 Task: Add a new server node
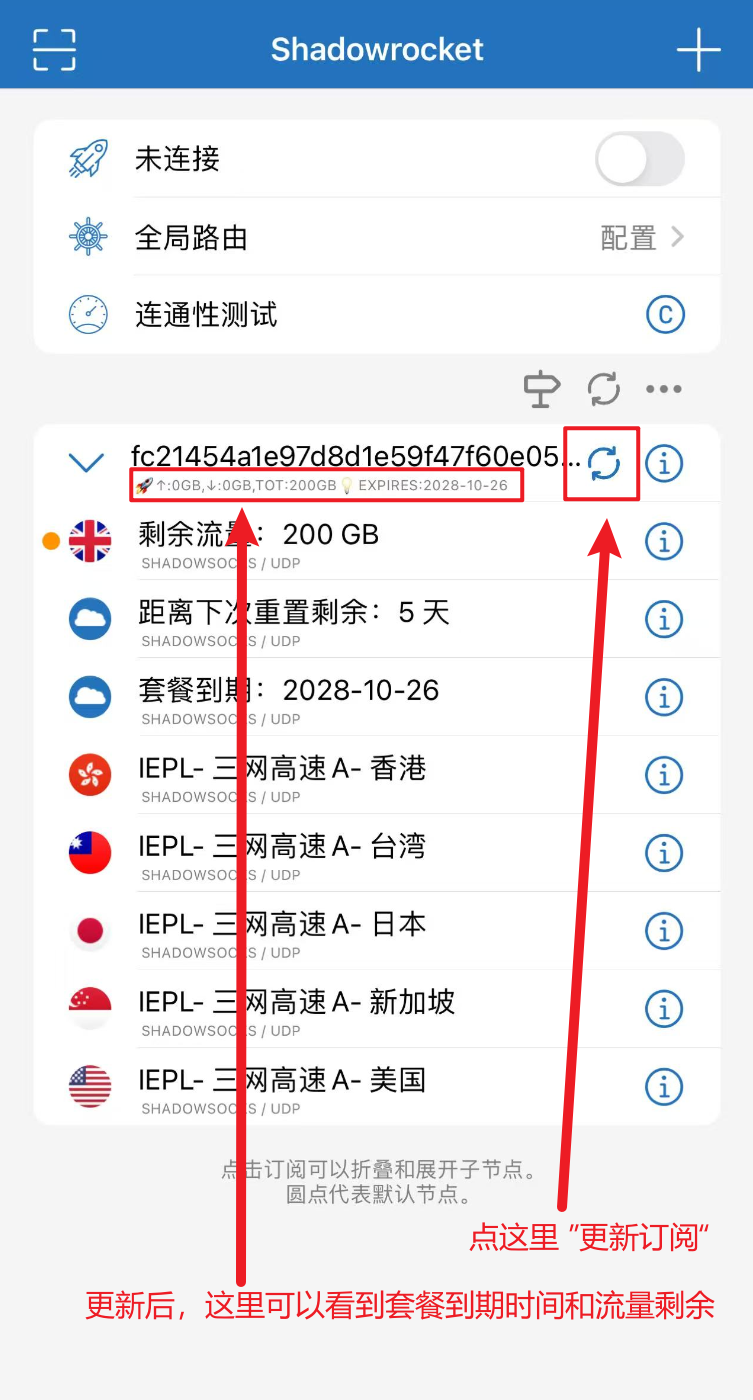698,49
